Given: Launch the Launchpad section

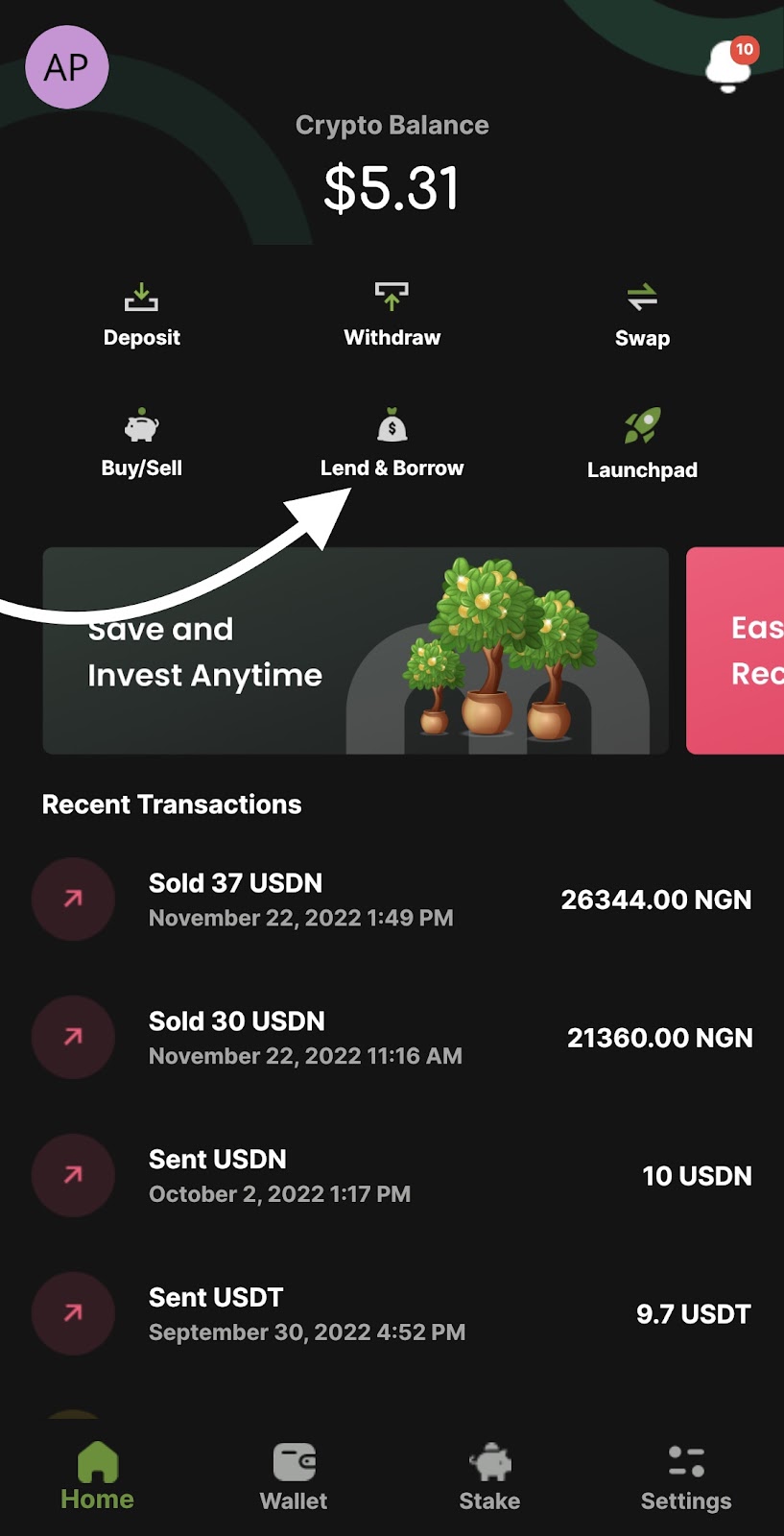Looking at the screenshot, I should [x=642, y=445].
